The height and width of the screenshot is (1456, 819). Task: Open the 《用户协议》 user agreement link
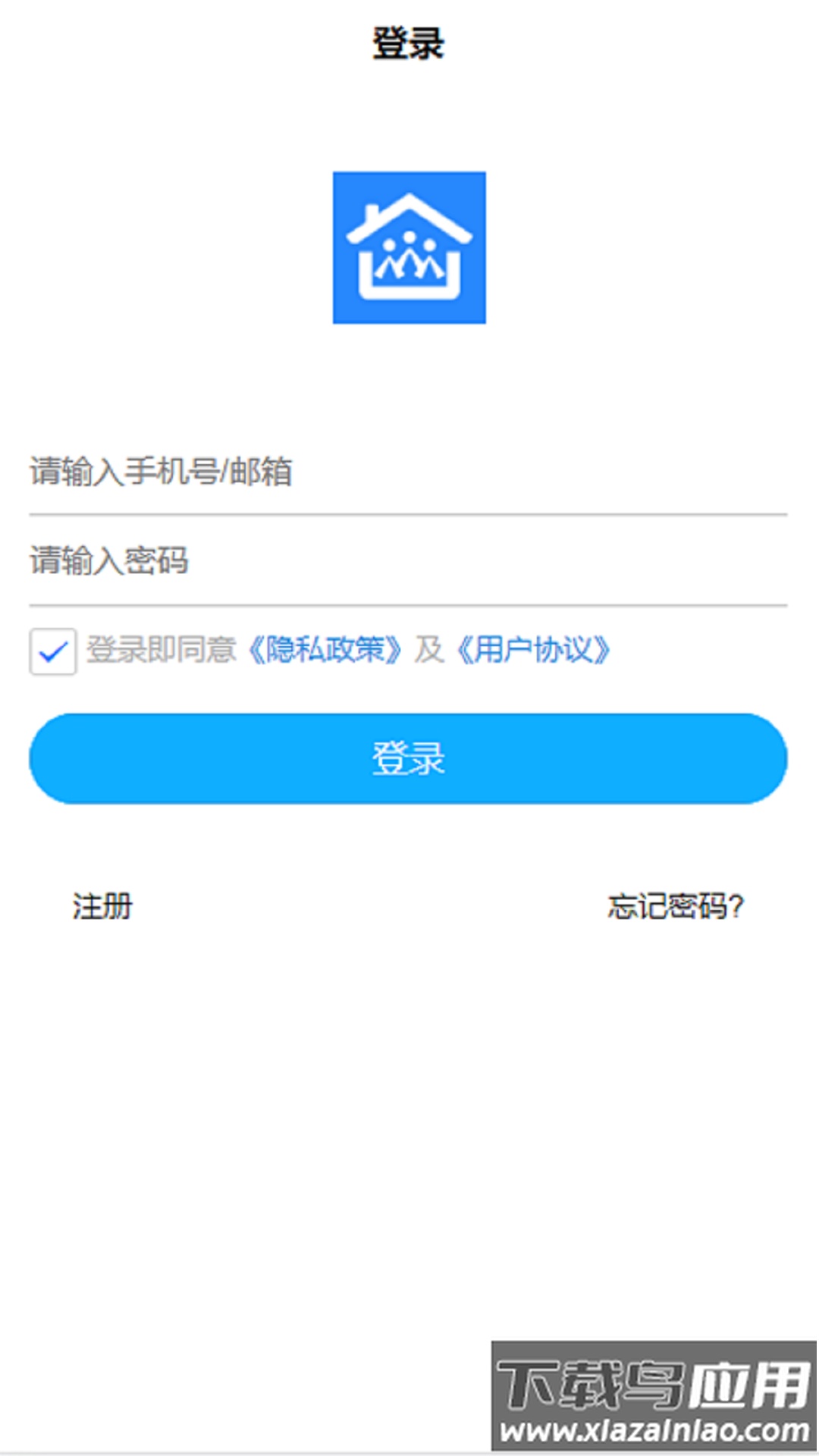(540, 651)
